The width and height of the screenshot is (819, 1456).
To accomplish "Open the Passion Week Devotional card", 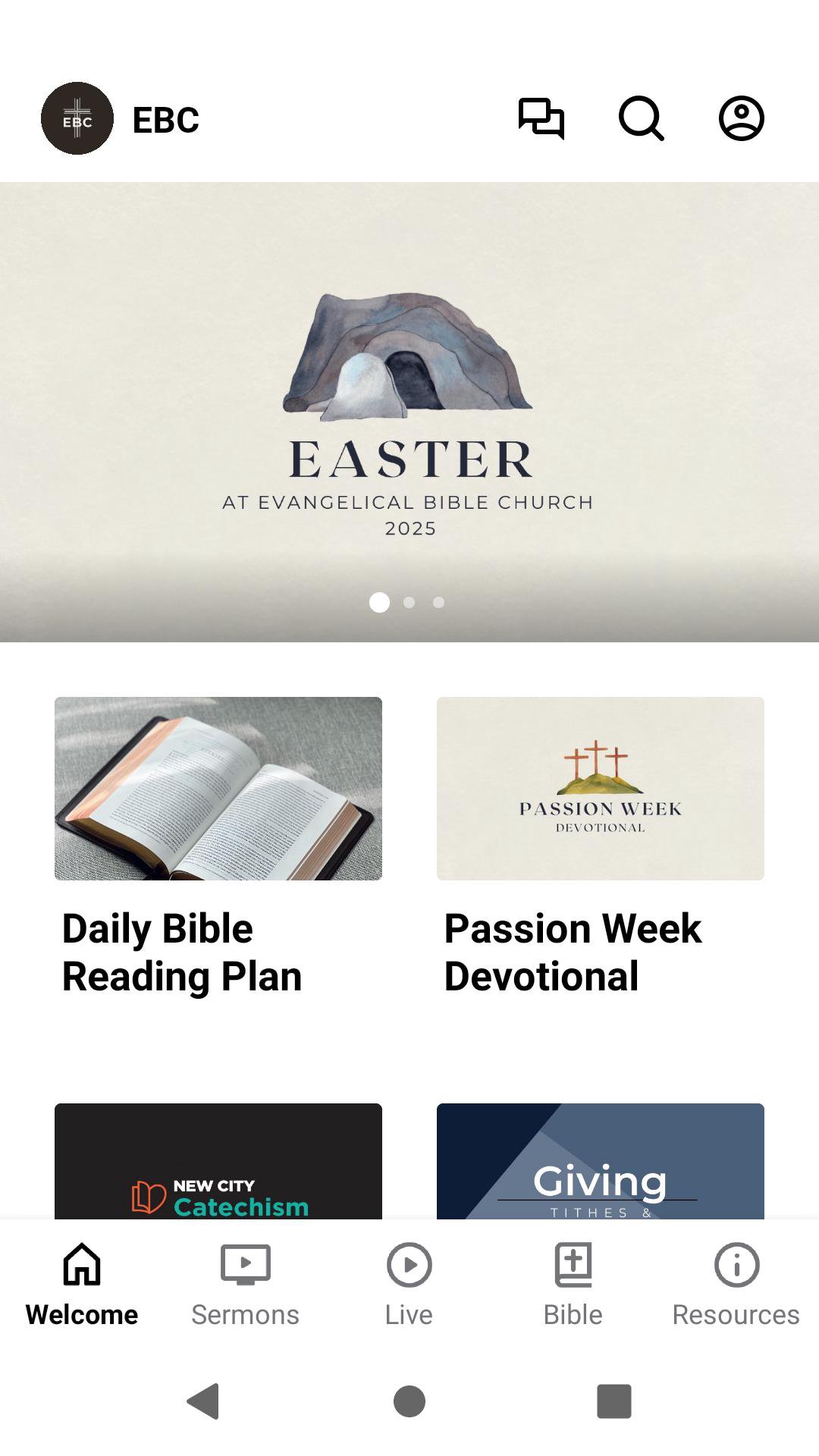I will (601, 848).
